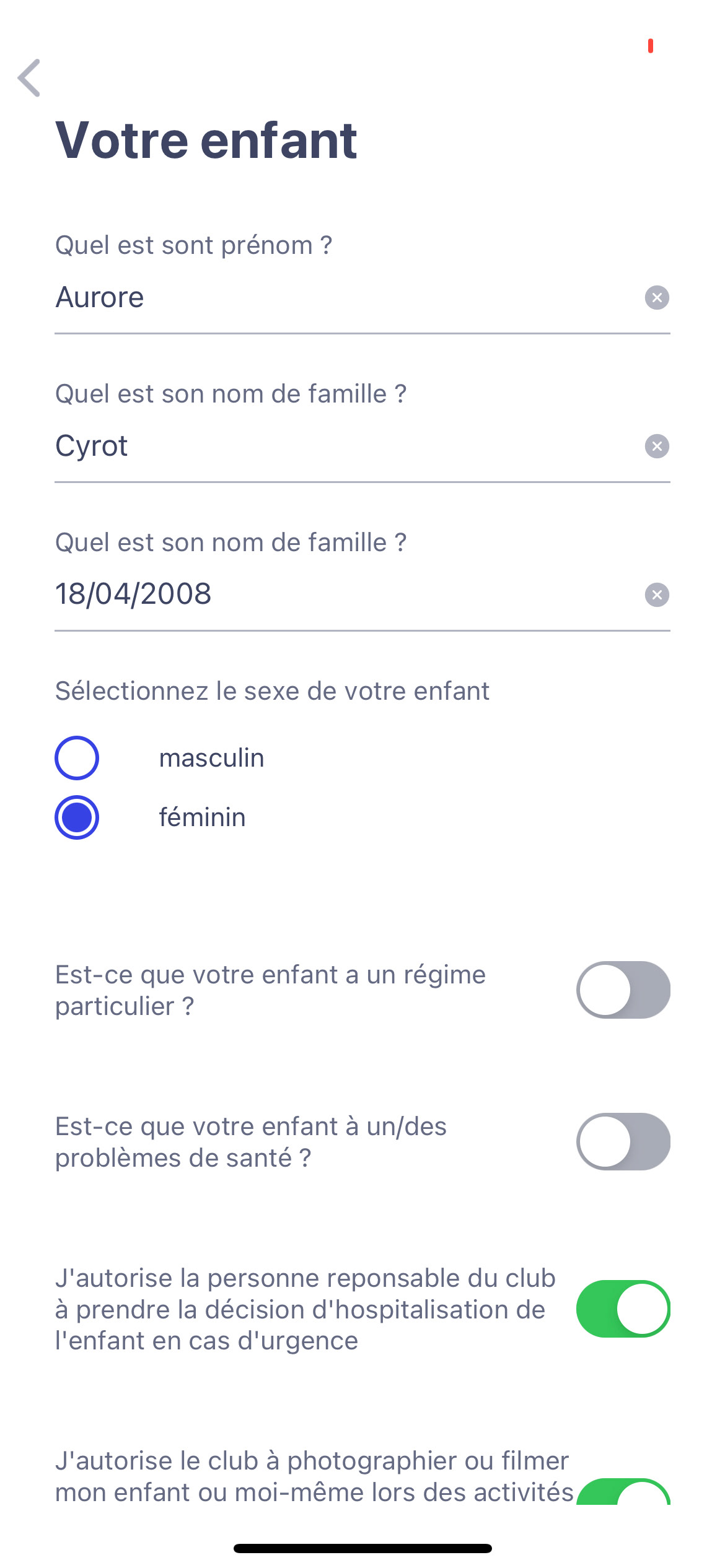Toggle the photographier ou filmer authorization switch

[623, 1491]
